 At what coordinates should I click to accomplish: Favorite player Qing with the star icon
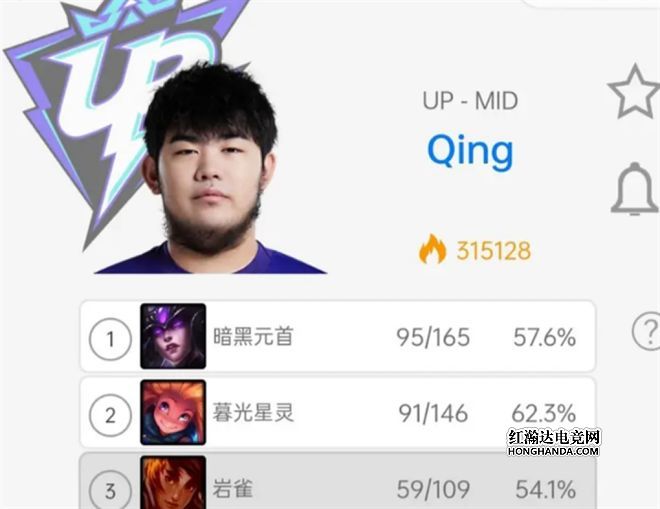tap(634, 91)
